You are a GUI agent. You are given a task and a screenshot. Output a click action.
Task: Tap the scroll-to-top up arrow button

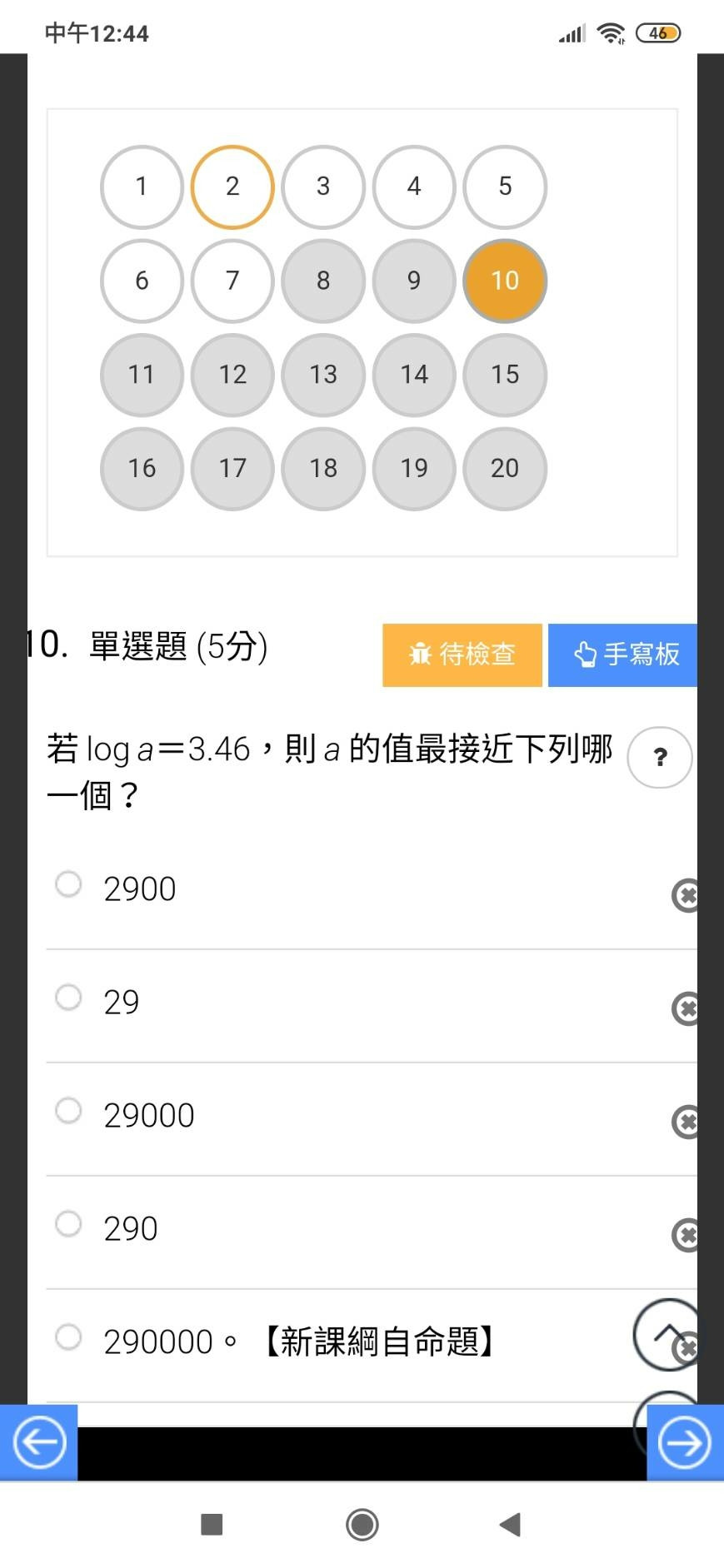[666, 1334]
